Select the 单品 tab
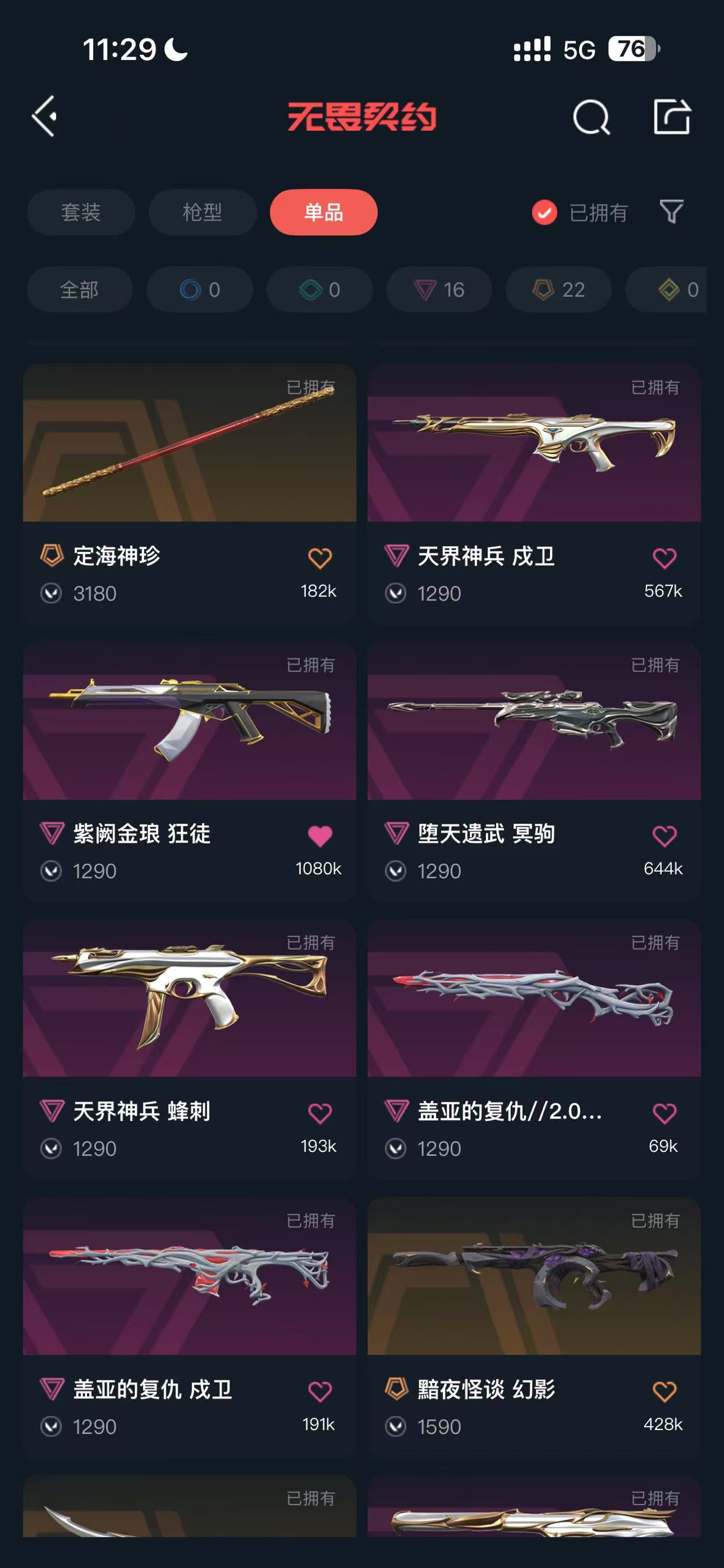 [x=324, y=213]
